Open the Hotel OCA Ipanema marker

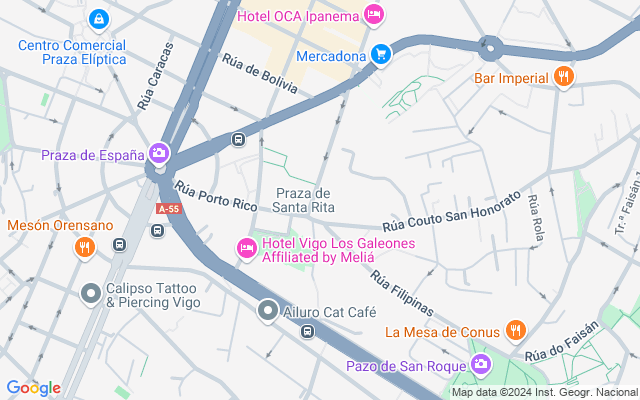tap(374, 15)
